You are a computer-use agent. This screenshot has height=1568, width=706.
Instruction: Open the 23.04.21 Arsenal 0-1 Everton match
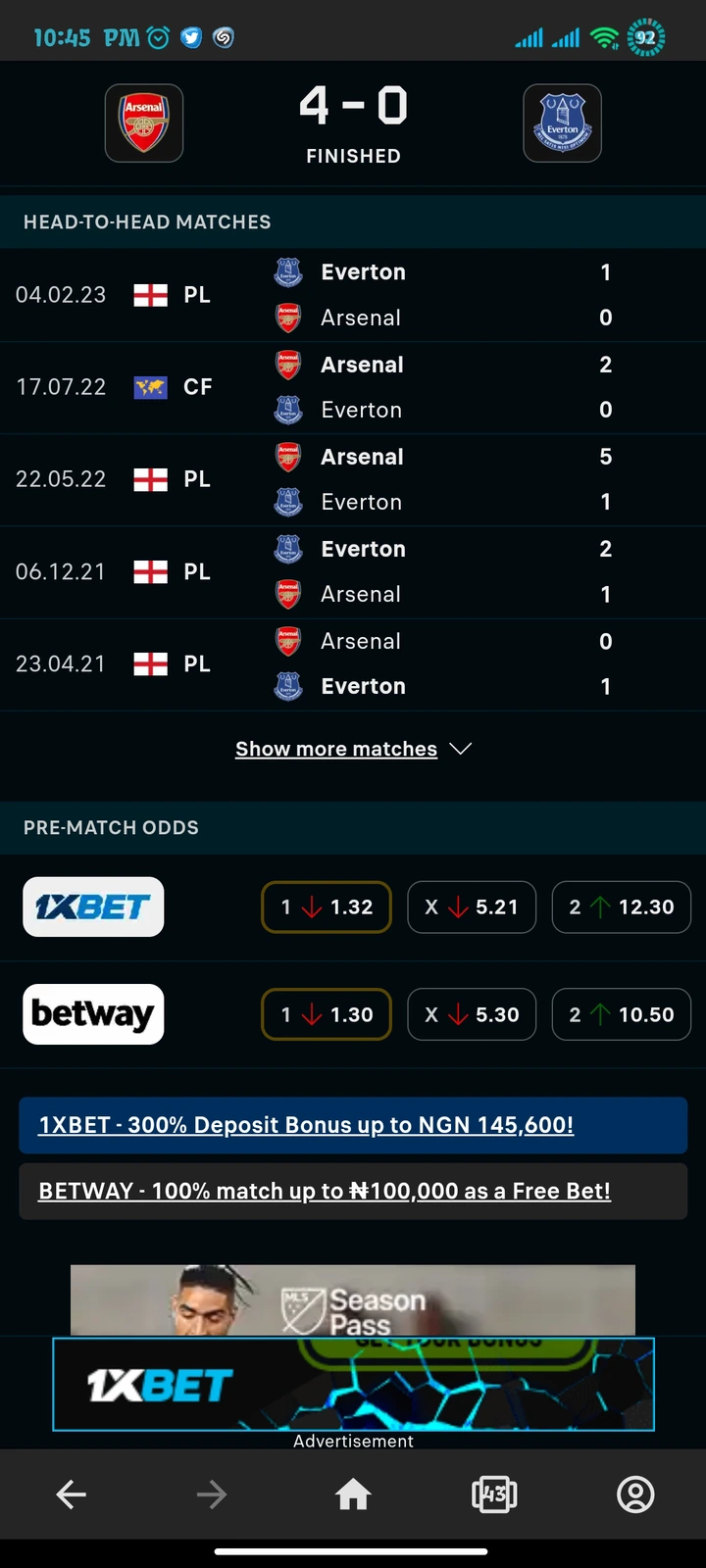click(353, 663)
